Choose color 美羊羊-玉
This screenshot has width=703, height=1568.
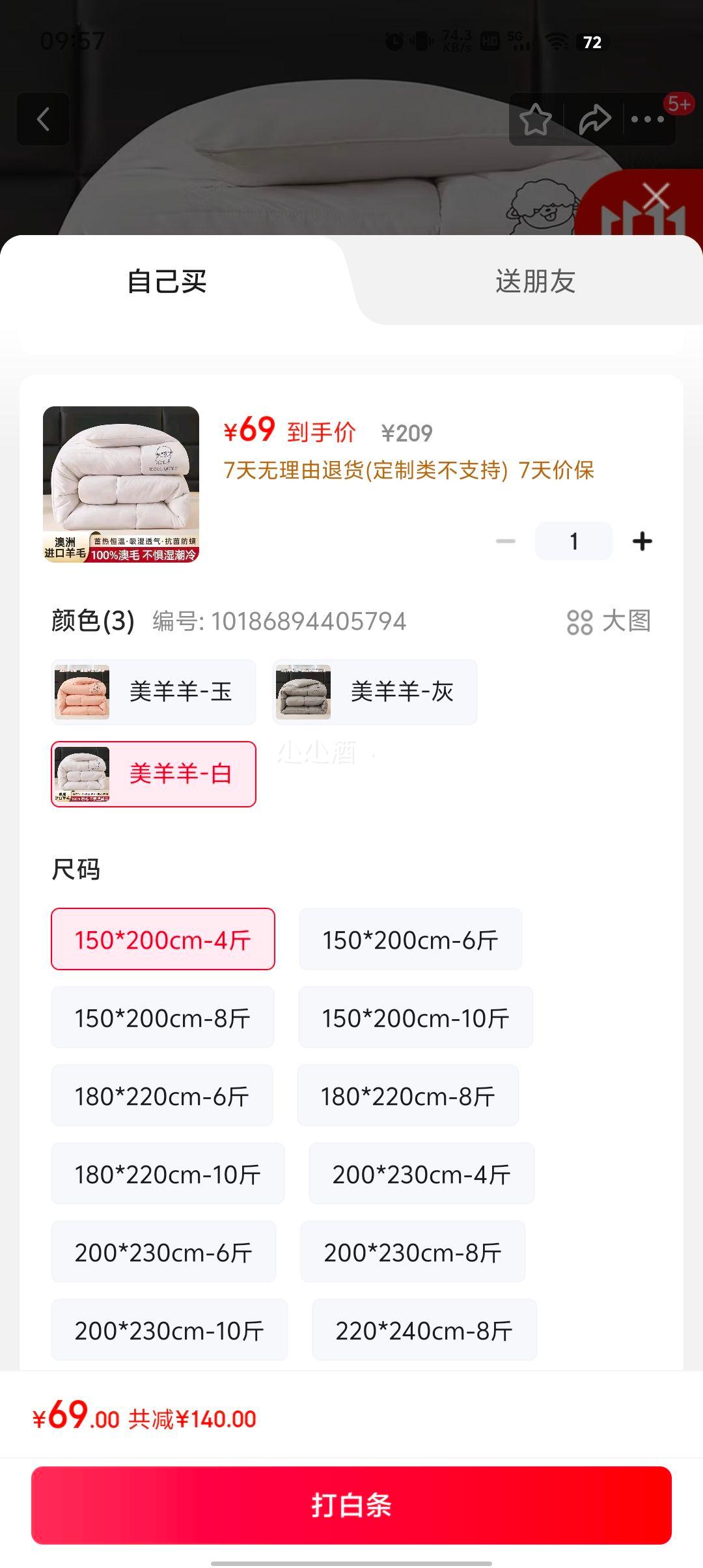154,692
